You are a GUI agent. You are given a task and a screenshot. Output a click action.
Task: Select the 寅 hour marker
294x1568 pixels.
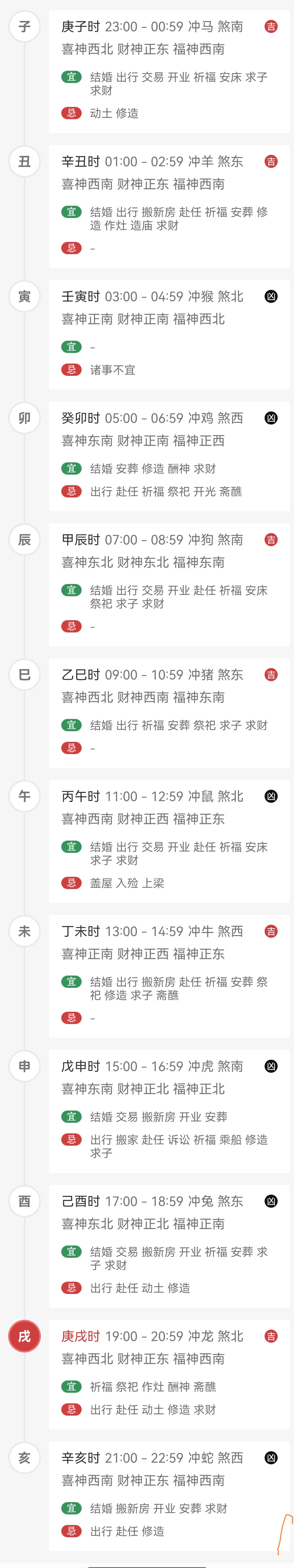(x=24, y=296)
